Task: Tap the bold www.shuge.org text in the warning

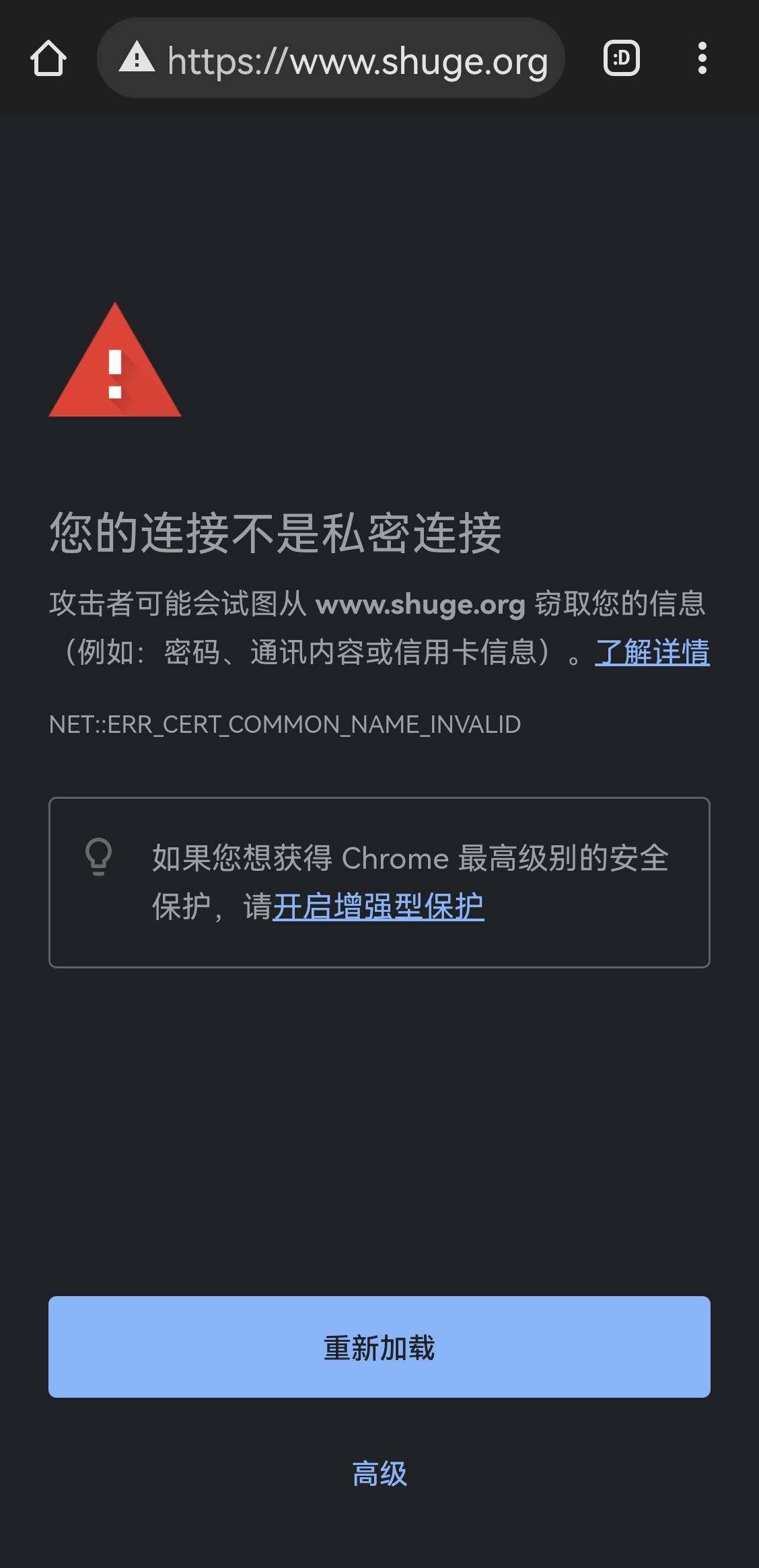Action: (422, 605)
